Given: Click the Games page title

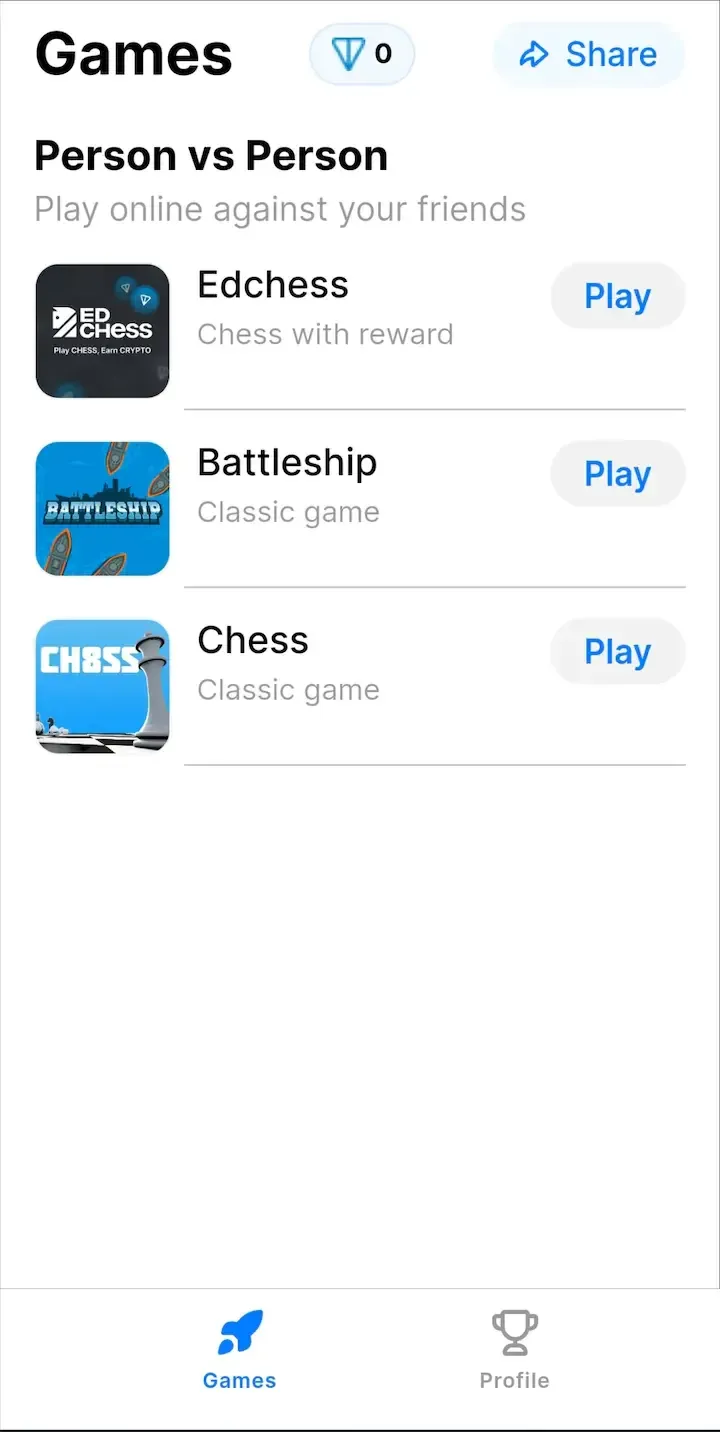Looking at the screenshot, I should pos(132,54).
